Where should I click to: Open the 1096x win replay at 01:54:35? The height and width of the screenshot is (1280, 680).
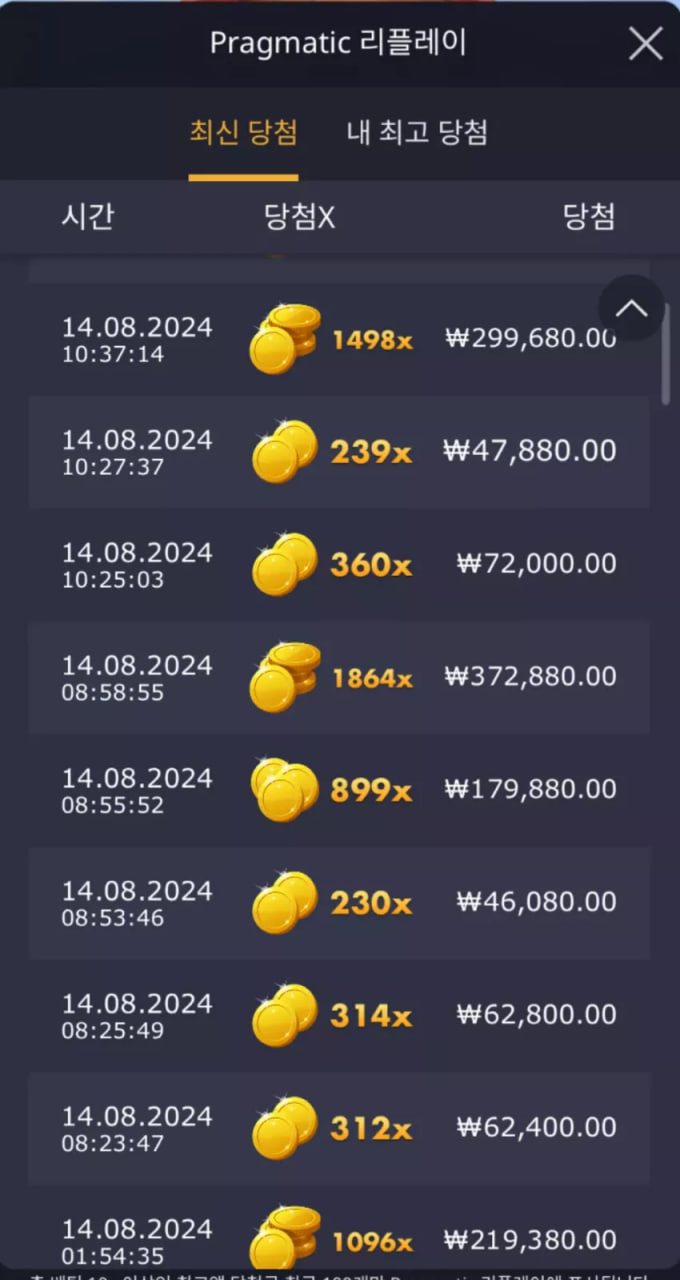(x=338, y=1238)
